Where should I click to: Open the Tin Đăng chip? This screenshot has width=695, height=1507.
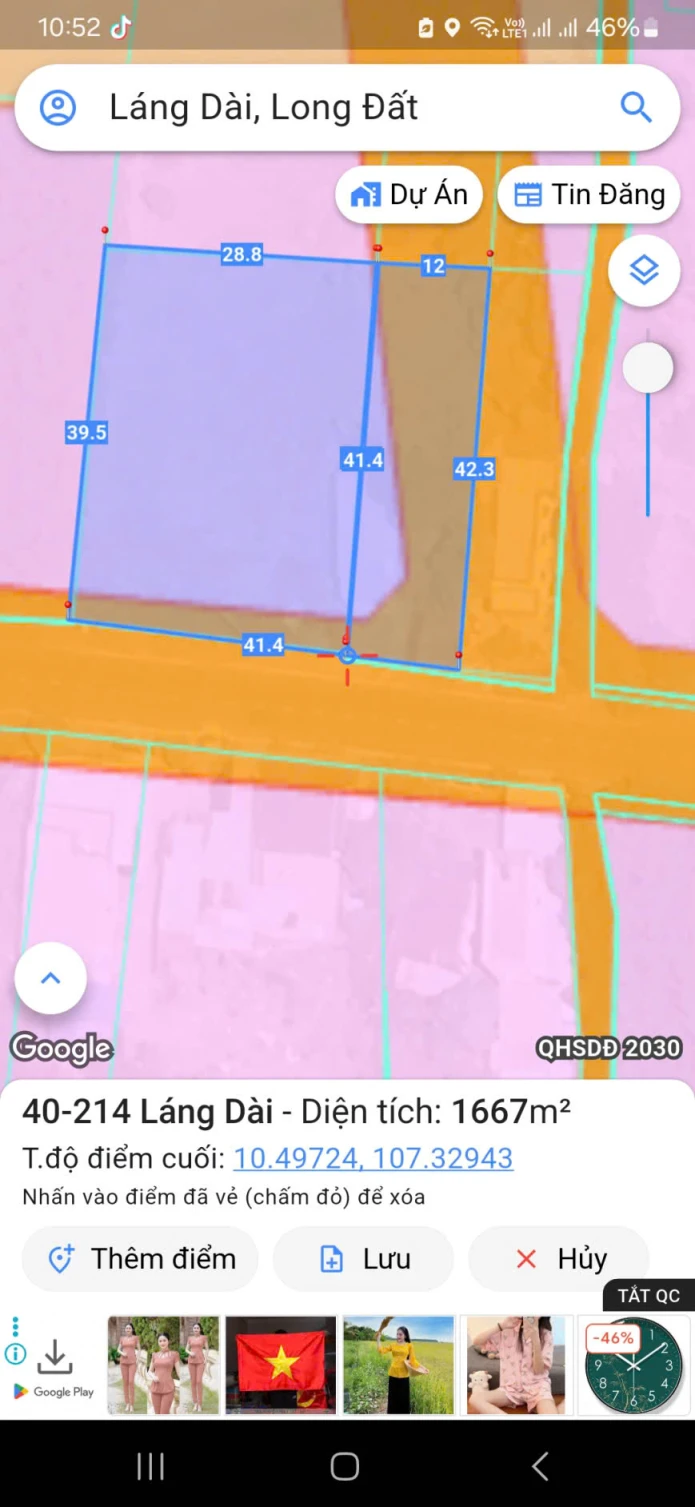pos(589,194)
